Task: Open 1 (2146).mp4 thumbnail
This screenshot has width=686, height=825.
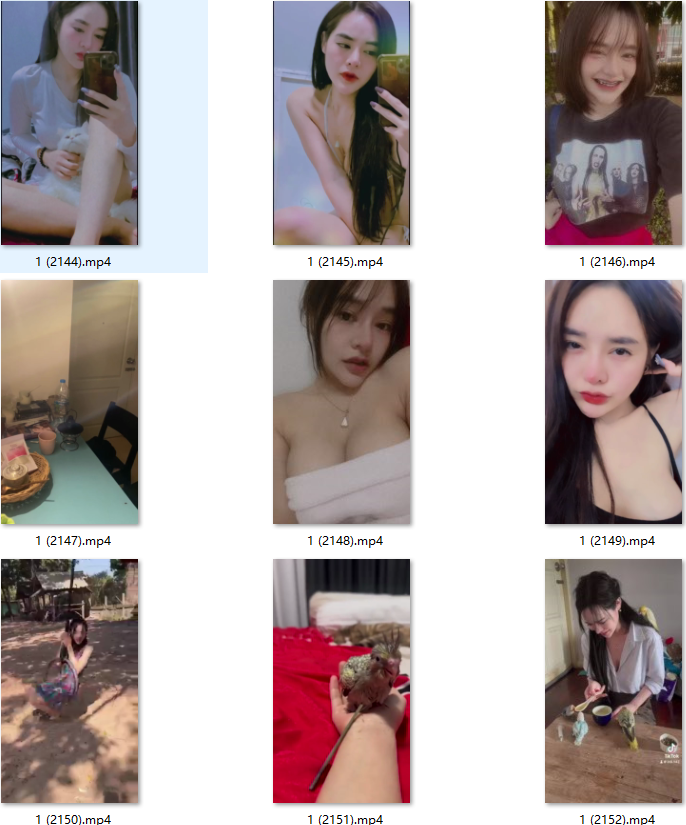Action: [615, 124]
